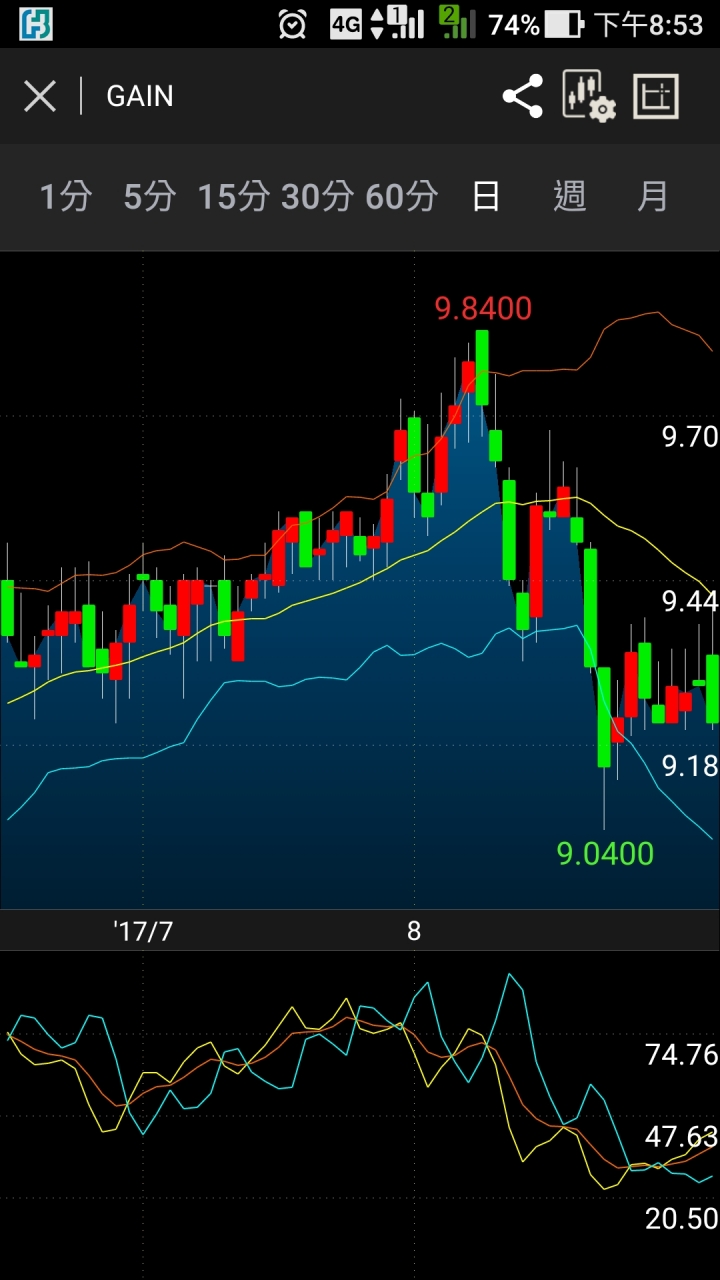Select the 日 daily chart

[x=486, y=197]
